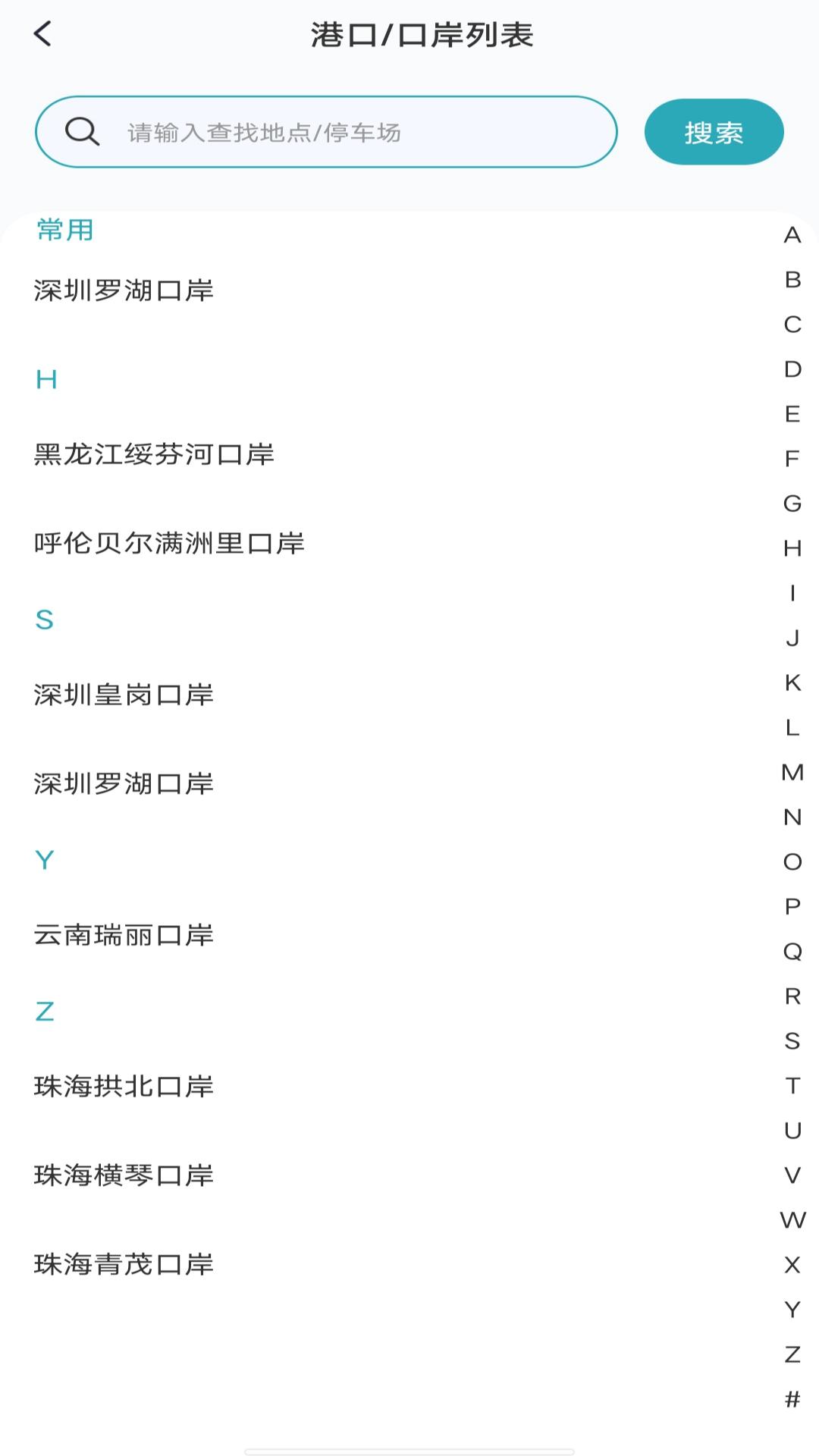Jump to letter A in the index
819x1456 pixels.
791,237
